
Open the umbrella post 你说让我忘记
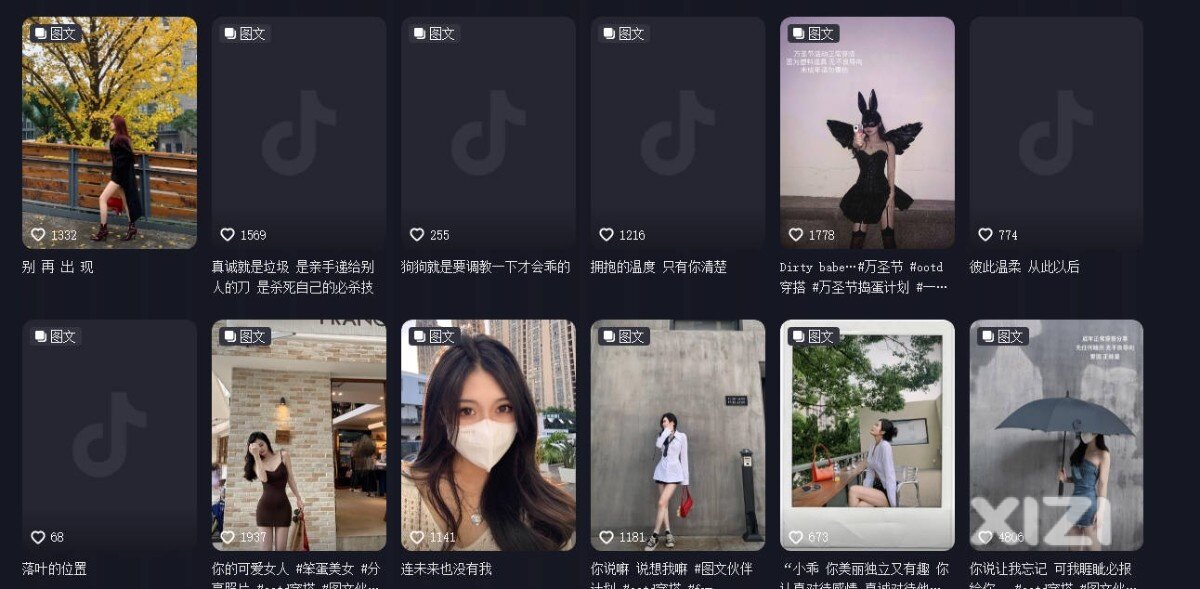tap(1056, 435)
